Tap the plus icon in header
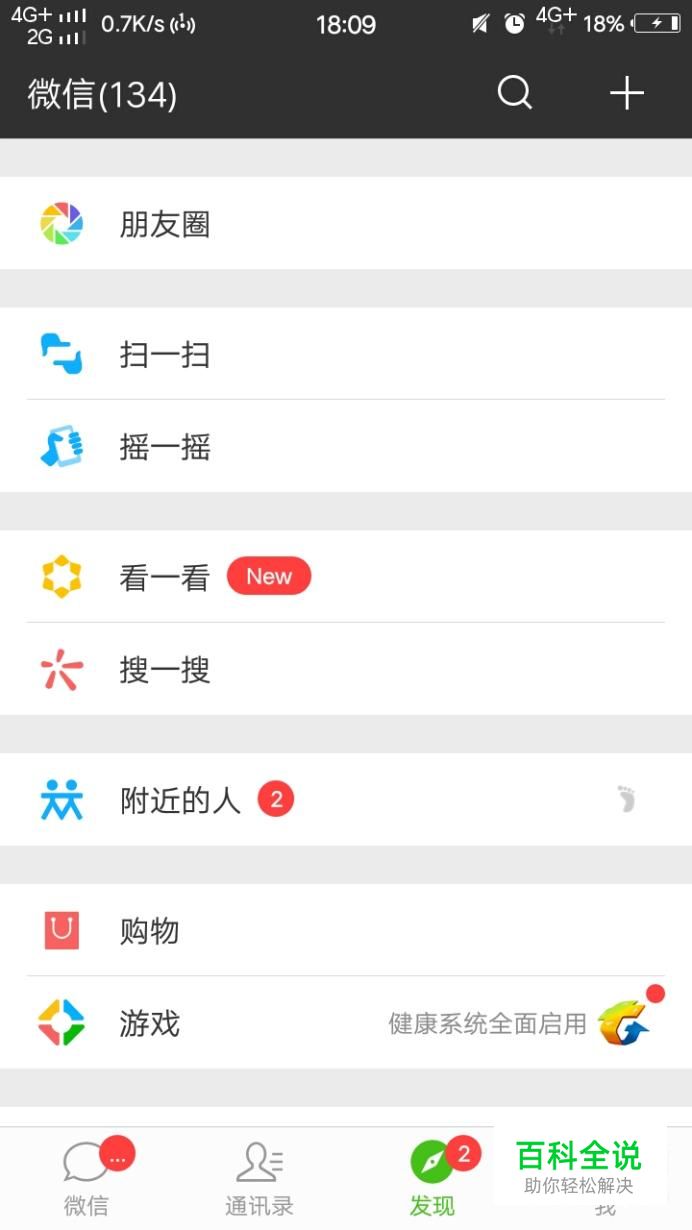Image resolution: width=692 pixels, height=1230 pixels. click(x=627, y=94)
